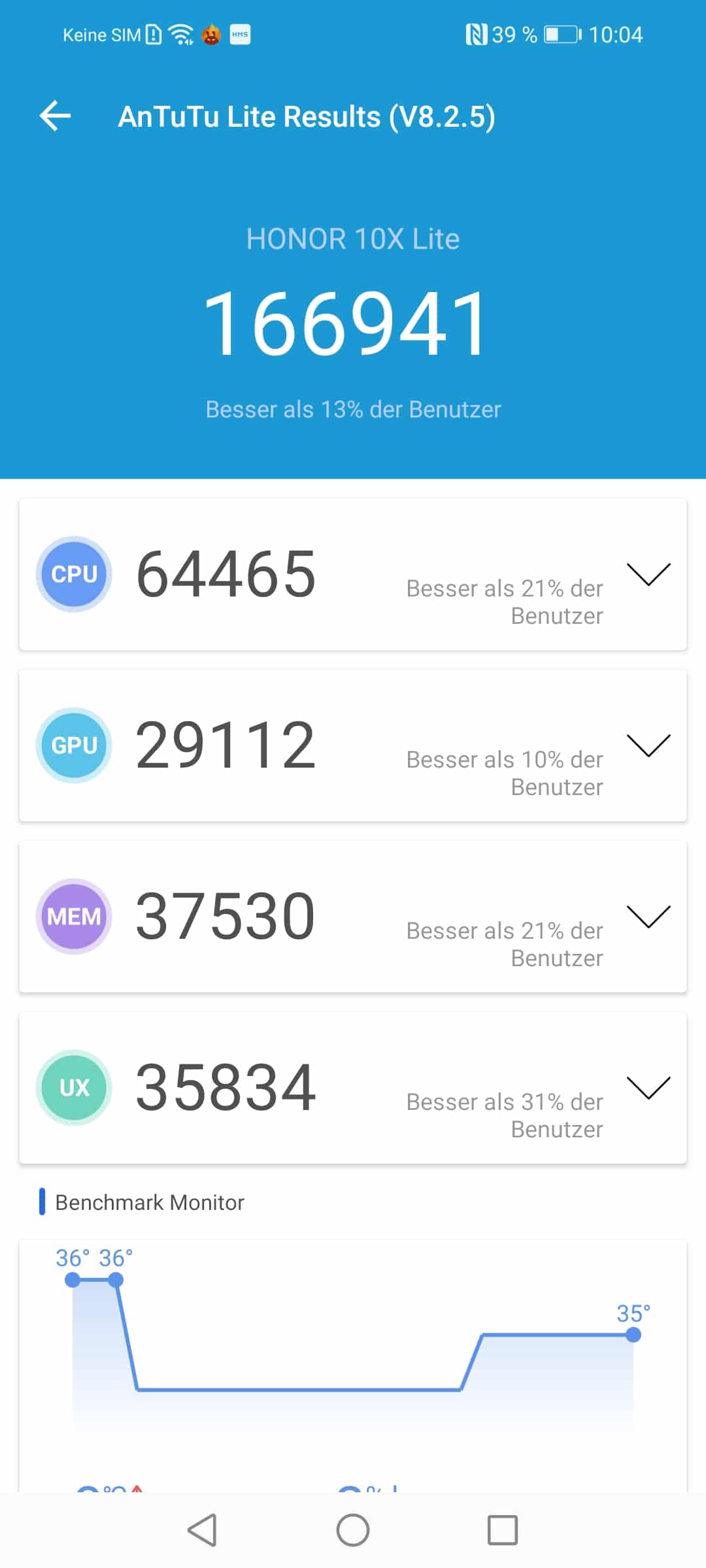Expand the MEM score details
The image size is (706, 1568).
[648, 917]
